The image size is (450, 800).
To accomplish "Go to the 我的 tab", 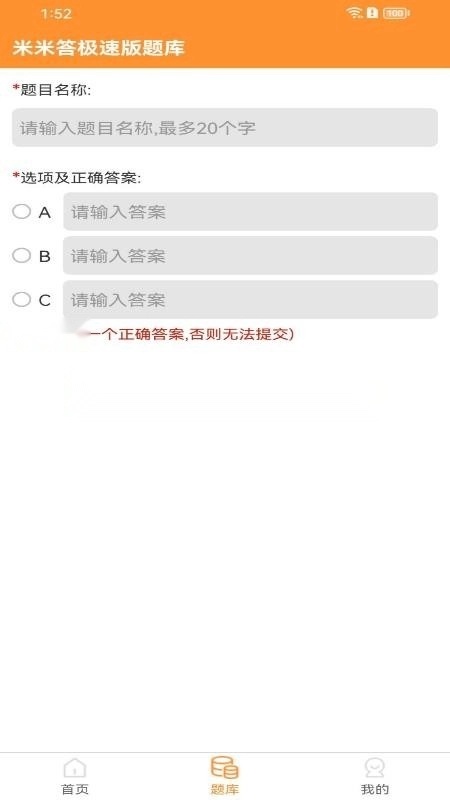I will click(x=374, y=776).
